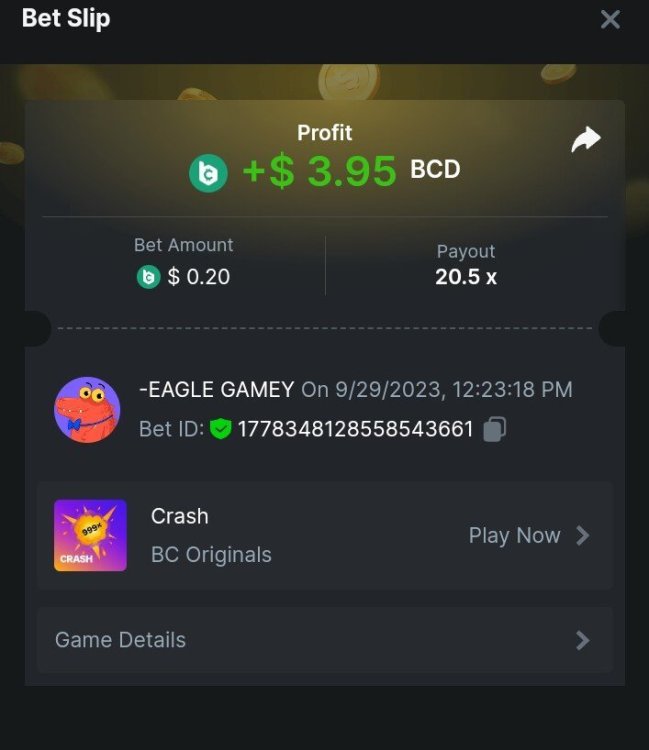Copy the Bet ID number
Image resolution: width=649 pixels, height=750 pixels.
495,429
